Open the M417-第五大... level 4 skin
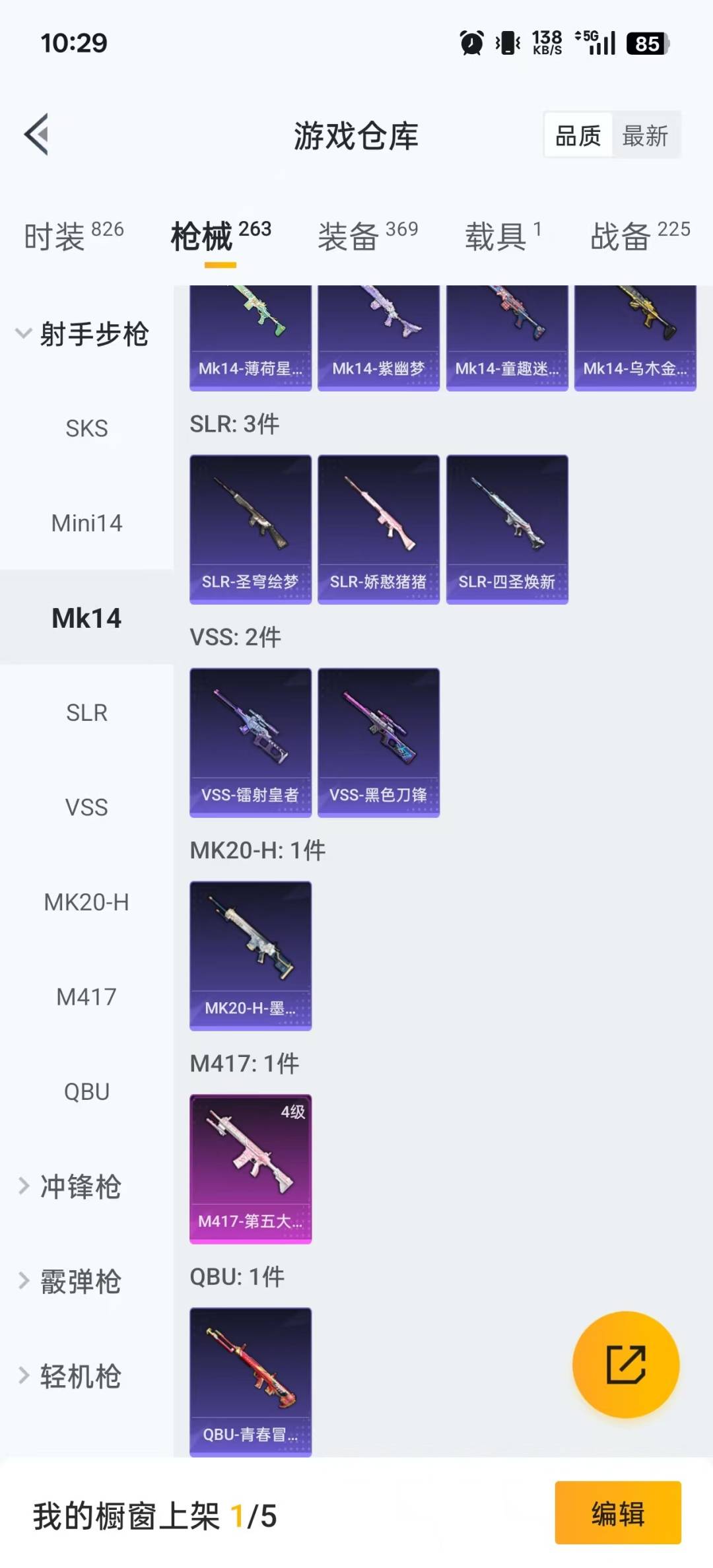 pyautogui.click(x=250, y=1169)
